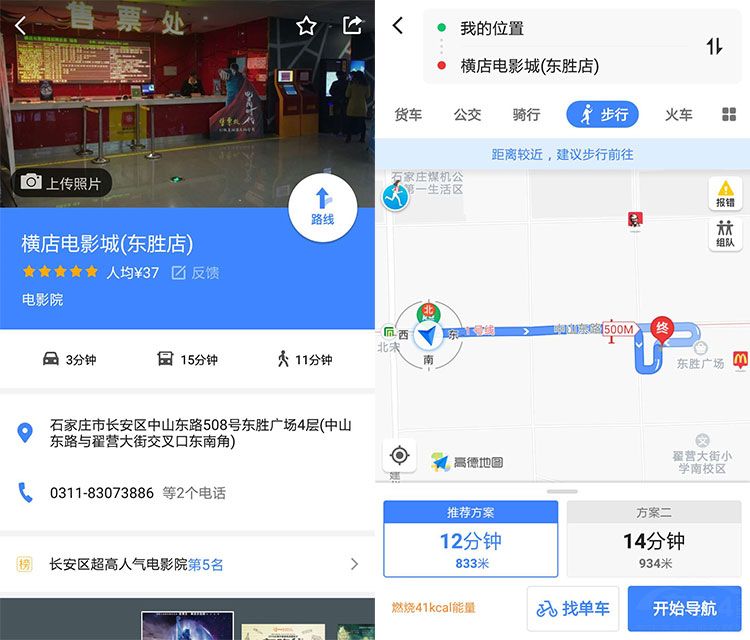Recenter map on my location
Viewport: 750px width, 640px height.
pos(399,456)
